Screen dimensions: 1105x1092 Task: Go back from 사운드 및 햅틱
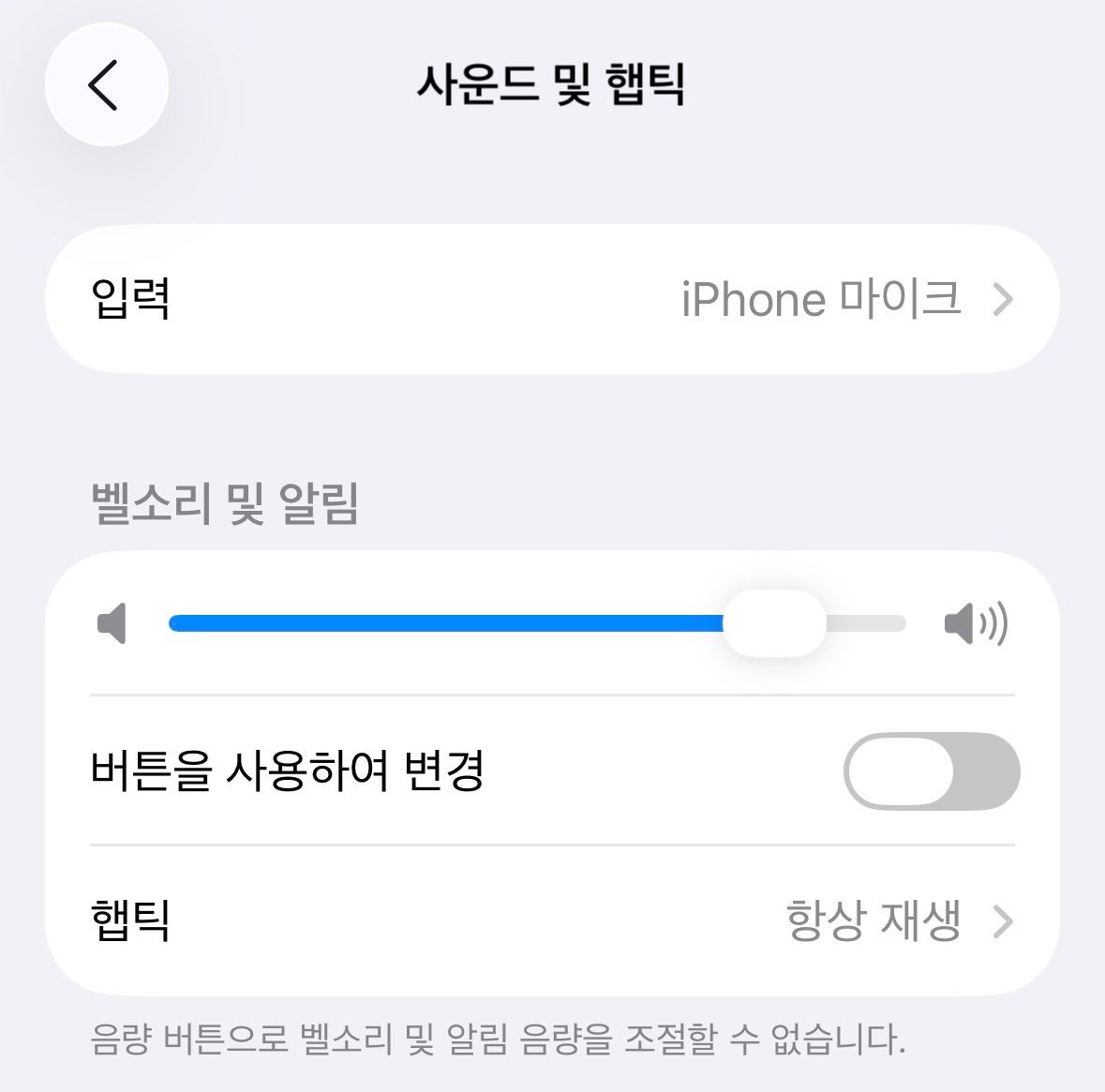tap(106, 85)
